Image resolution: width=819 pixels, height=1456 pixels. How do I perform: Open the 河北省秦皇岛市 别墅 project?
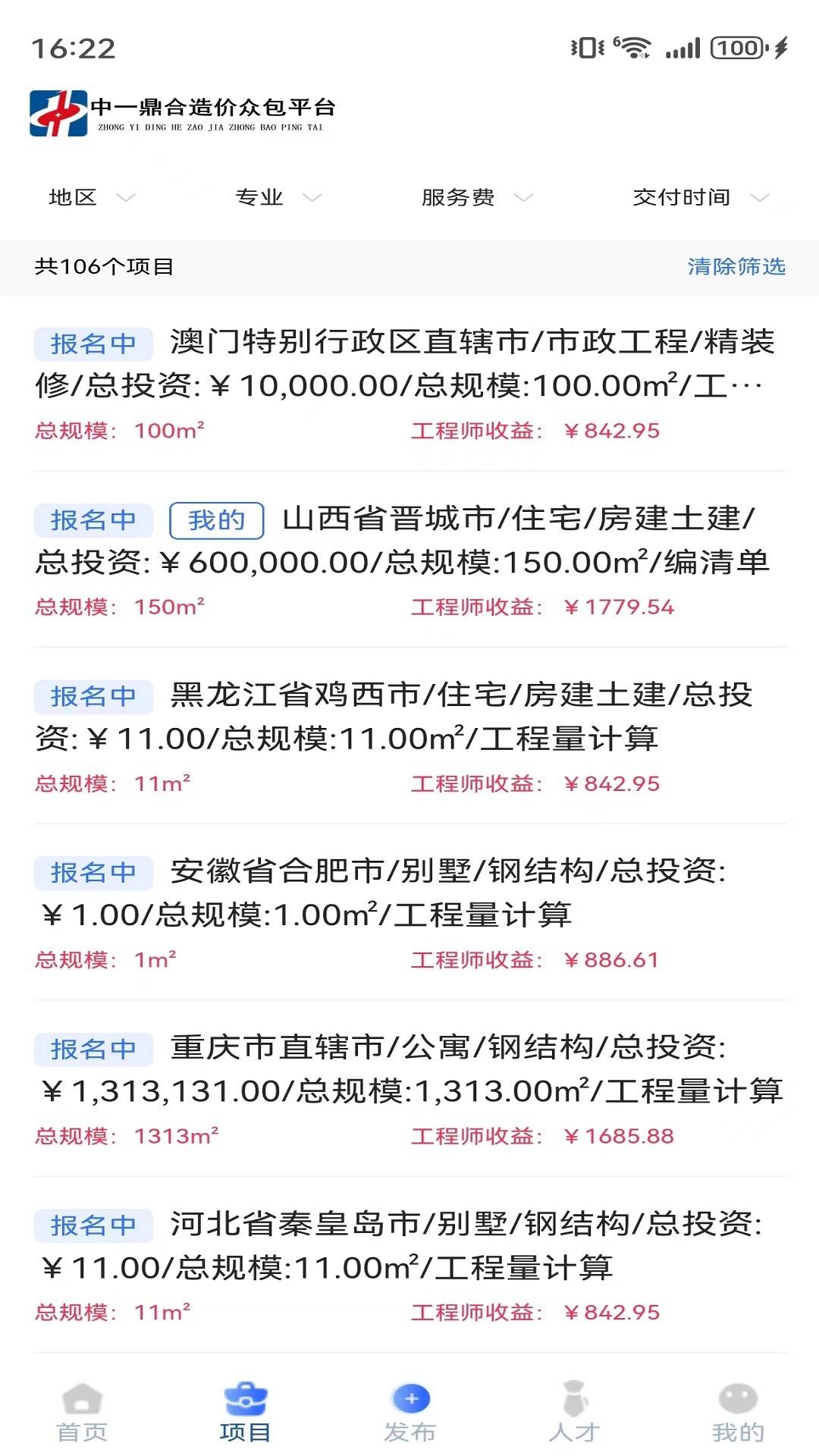click(x=409, y=1266)
